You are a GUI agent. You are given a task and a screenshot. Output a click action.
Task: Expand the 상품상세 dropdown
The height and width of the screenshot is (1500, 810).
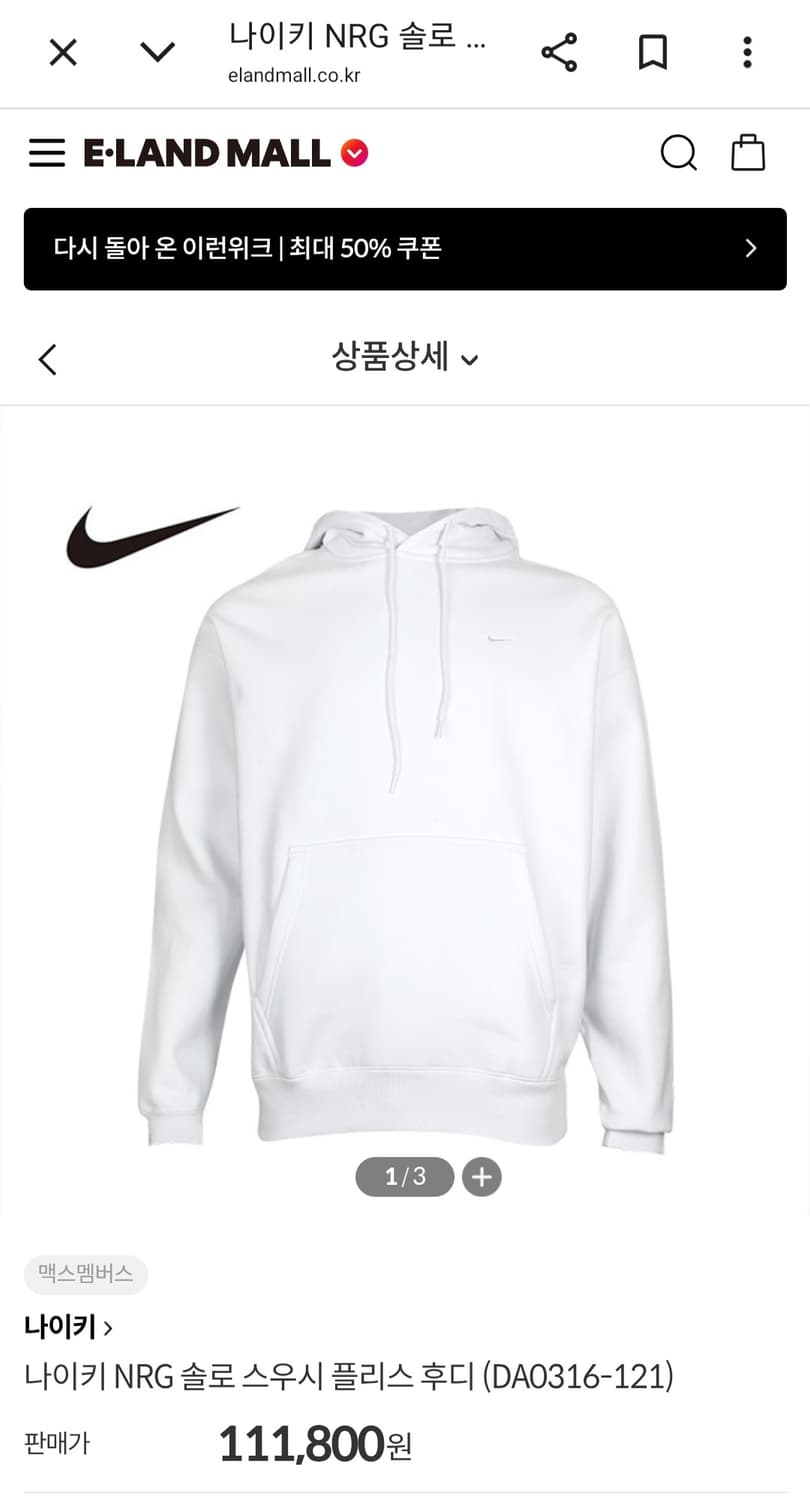point(405,357)
